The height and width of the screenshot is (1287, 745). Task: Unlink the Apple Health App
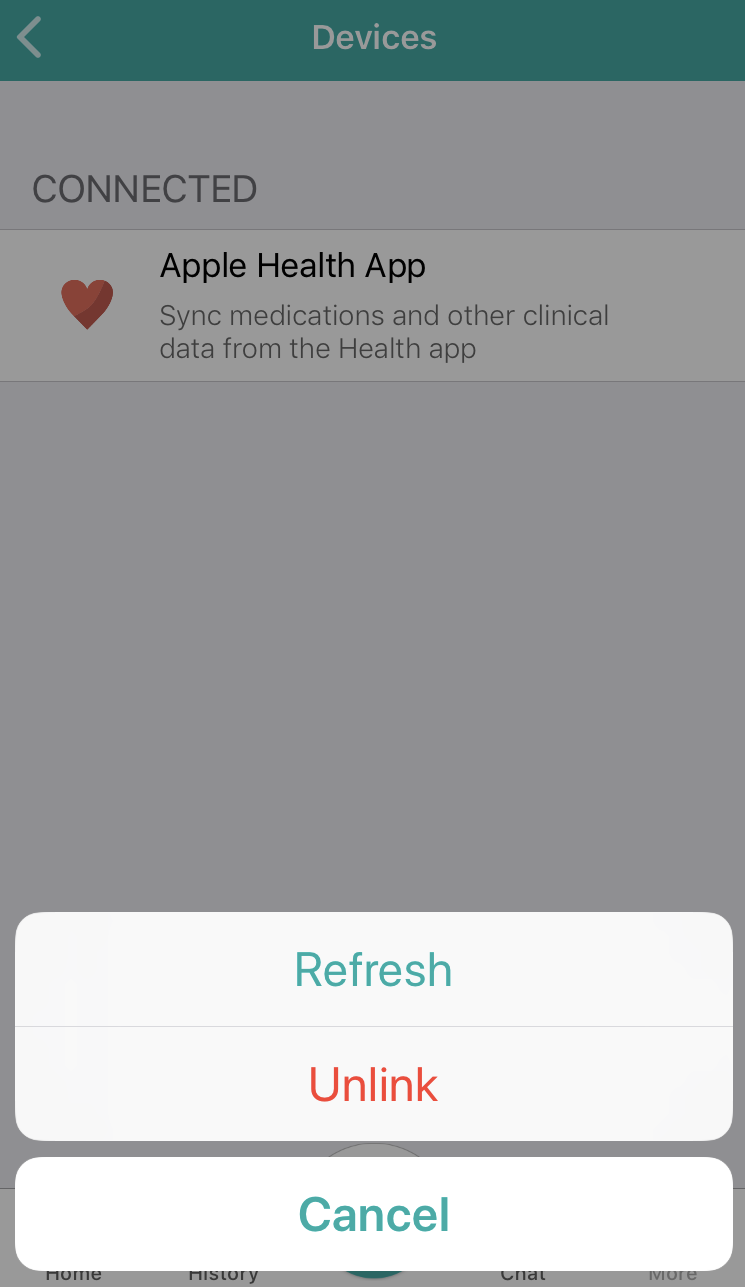pyautogui.click(x=373, y=1085)
